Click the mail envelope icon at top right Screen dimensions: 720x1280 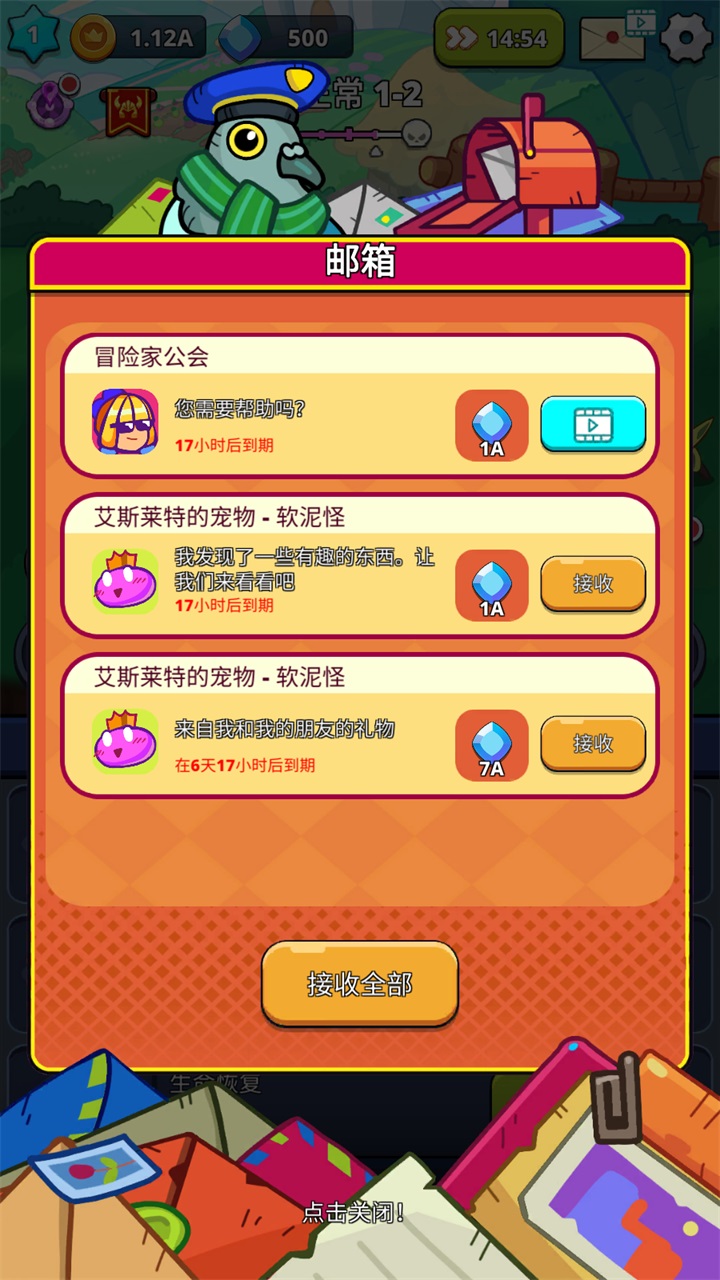click(611, 36)
